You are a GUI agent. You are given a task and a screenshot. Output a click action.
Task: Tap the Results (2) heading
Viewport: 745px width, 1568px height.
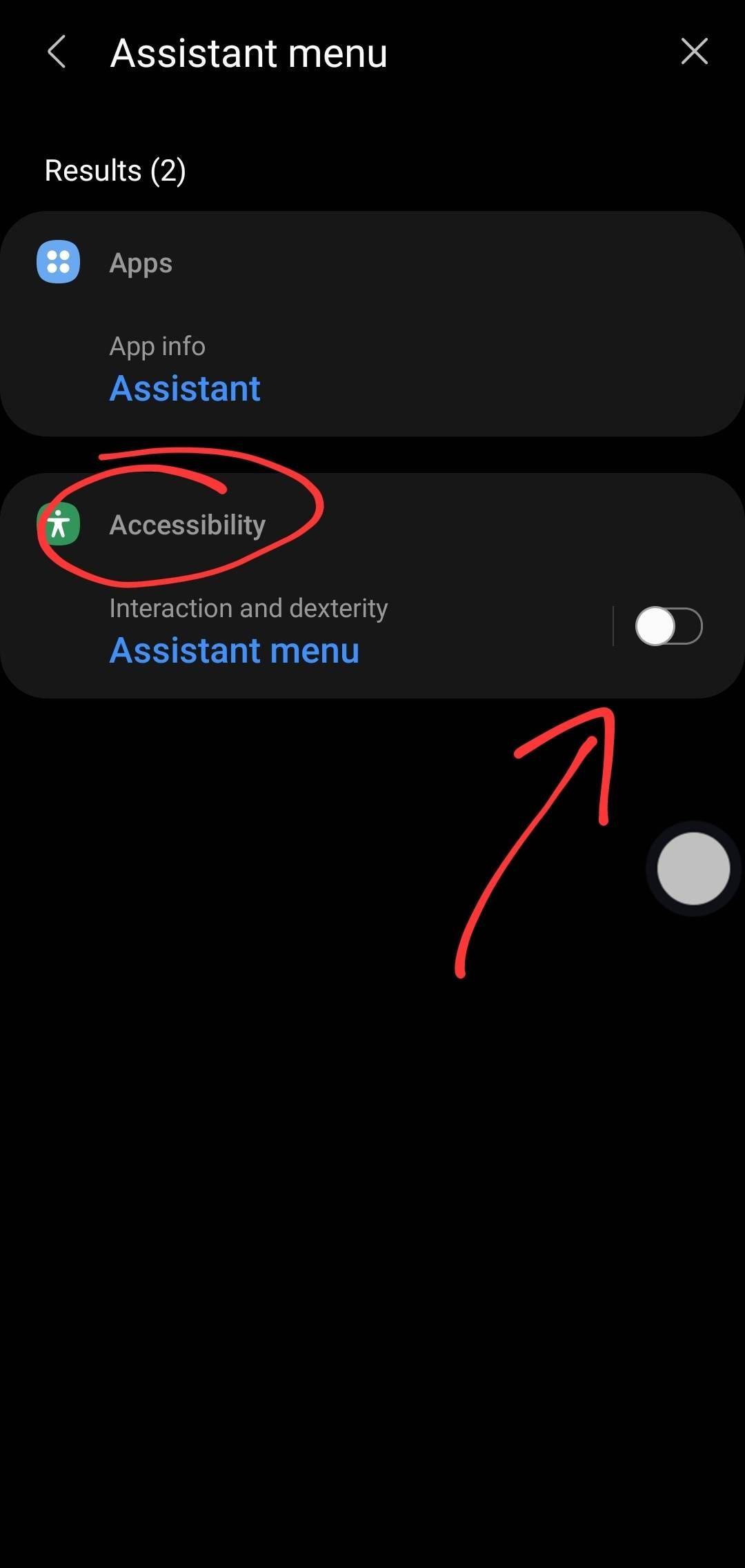click(115, 170)
